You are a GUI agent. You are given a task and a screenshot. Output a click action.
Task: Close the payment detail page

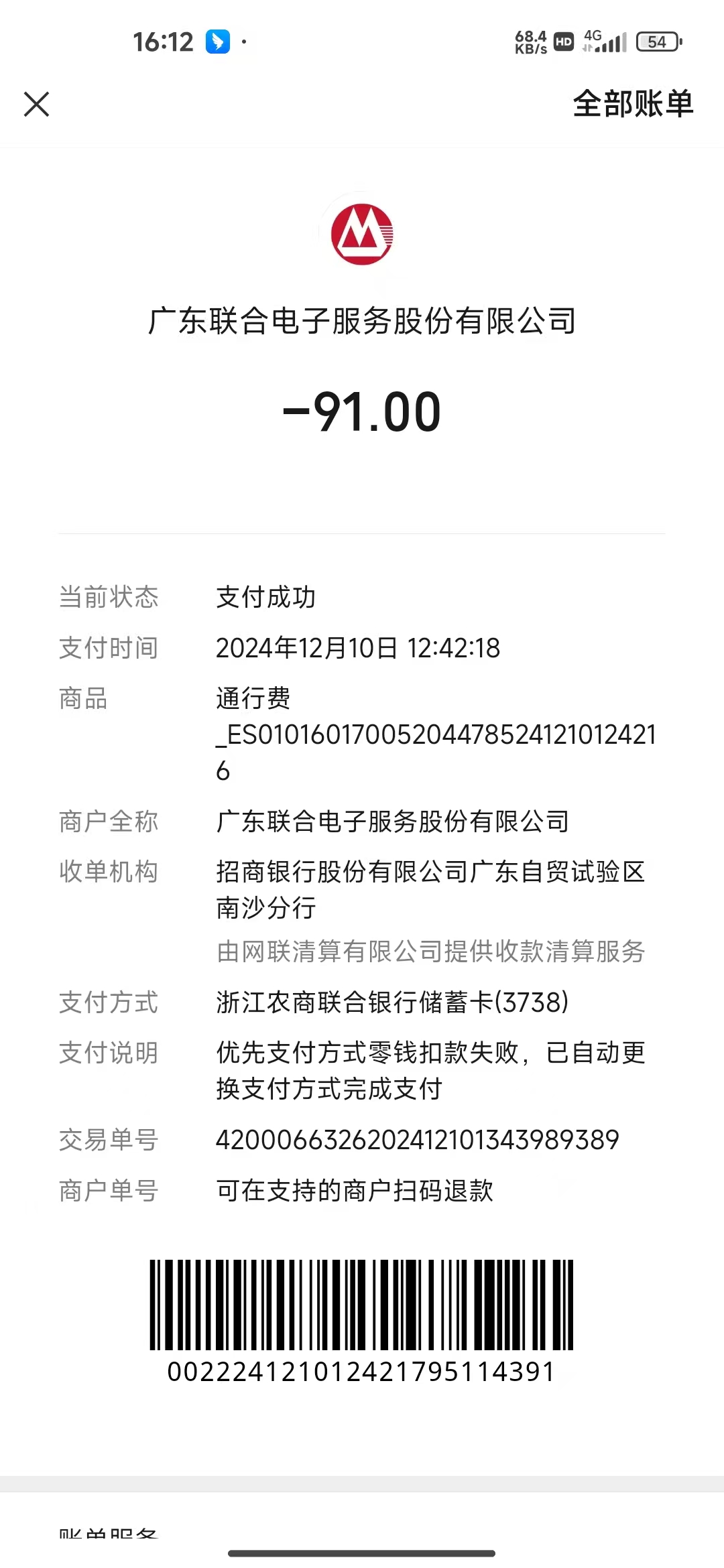(37, 105)
